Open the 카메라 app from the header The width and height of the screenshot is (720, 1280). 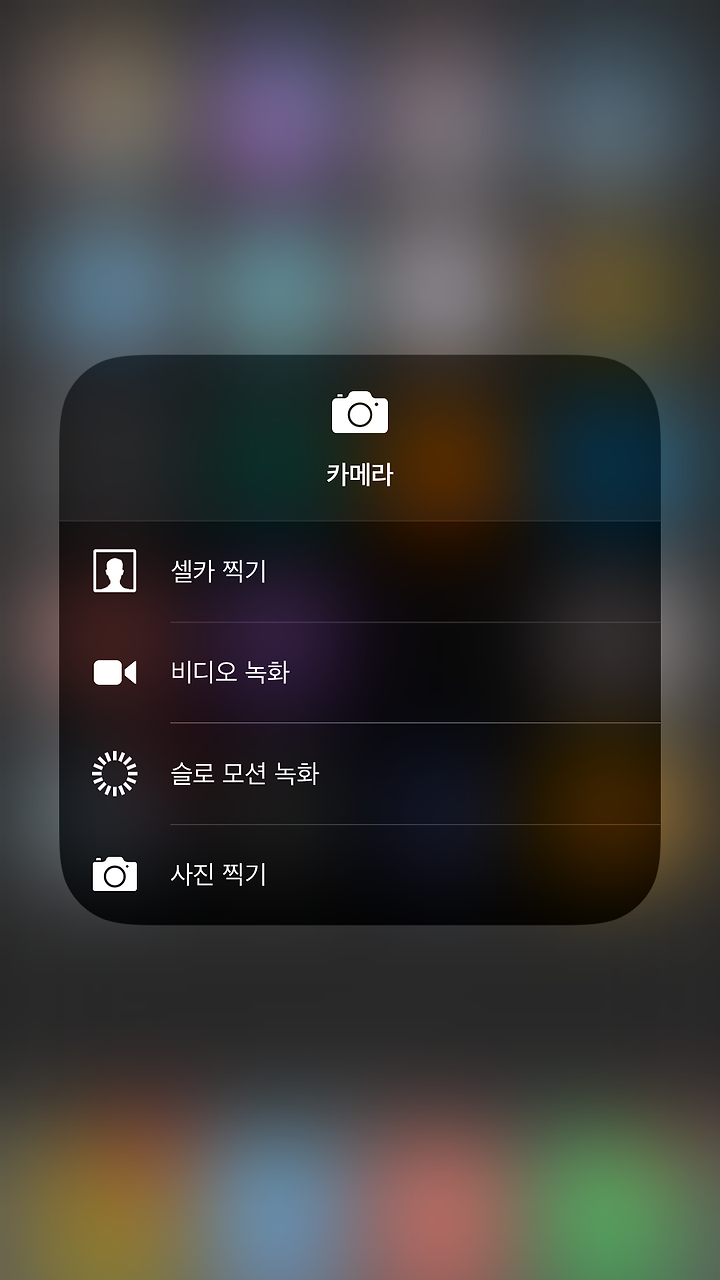point(360,438)
